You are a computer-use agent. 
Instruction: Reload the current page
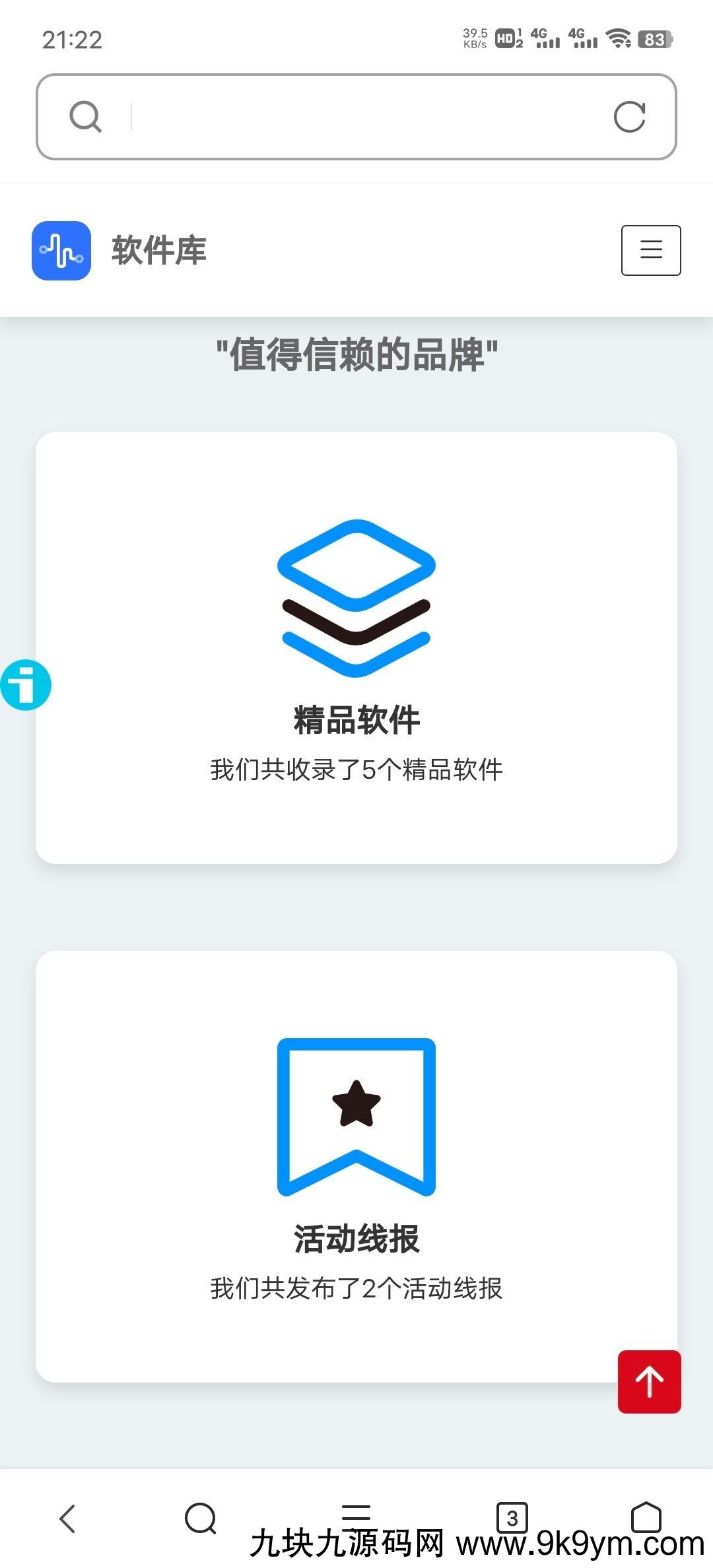tap(629, 117)
